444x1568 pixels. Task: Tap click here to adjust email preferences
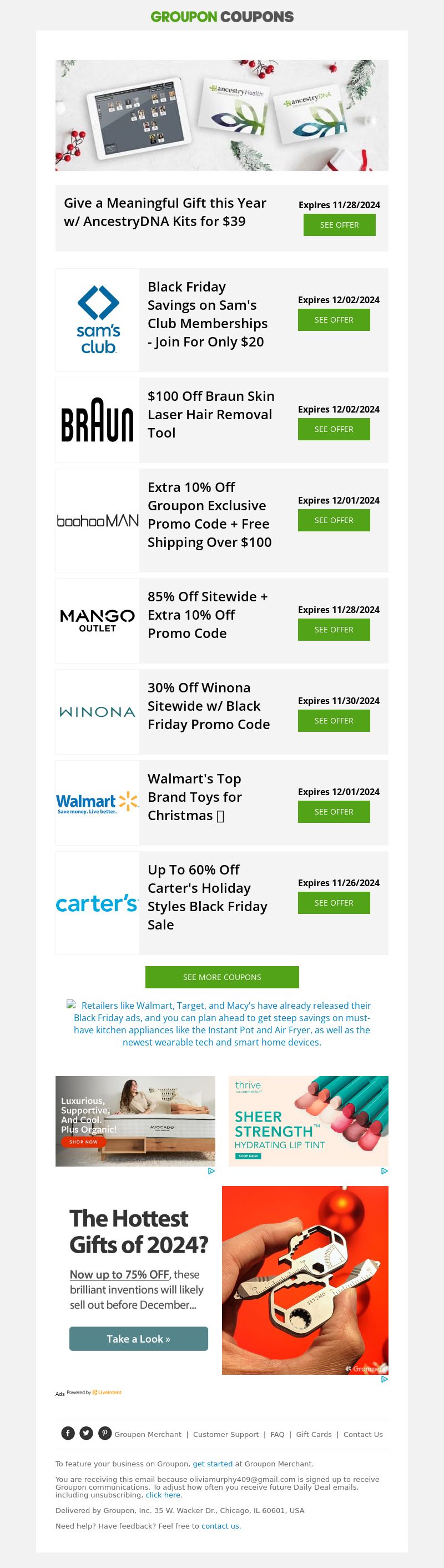(163, 1495)
